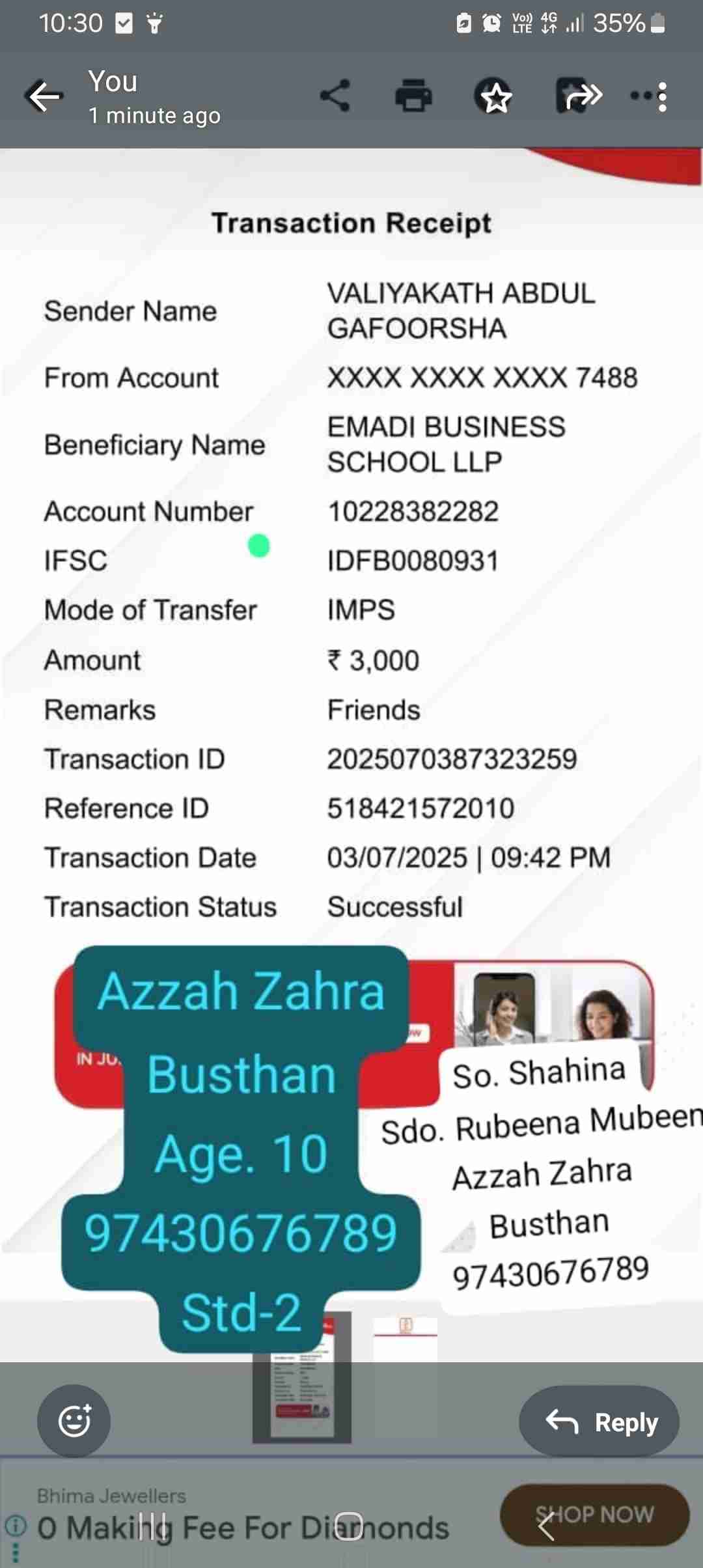703x1568 pixels.
Task: Tap SHOP NOW on Bhima Jewellers ad
Action: point(594,1514)
